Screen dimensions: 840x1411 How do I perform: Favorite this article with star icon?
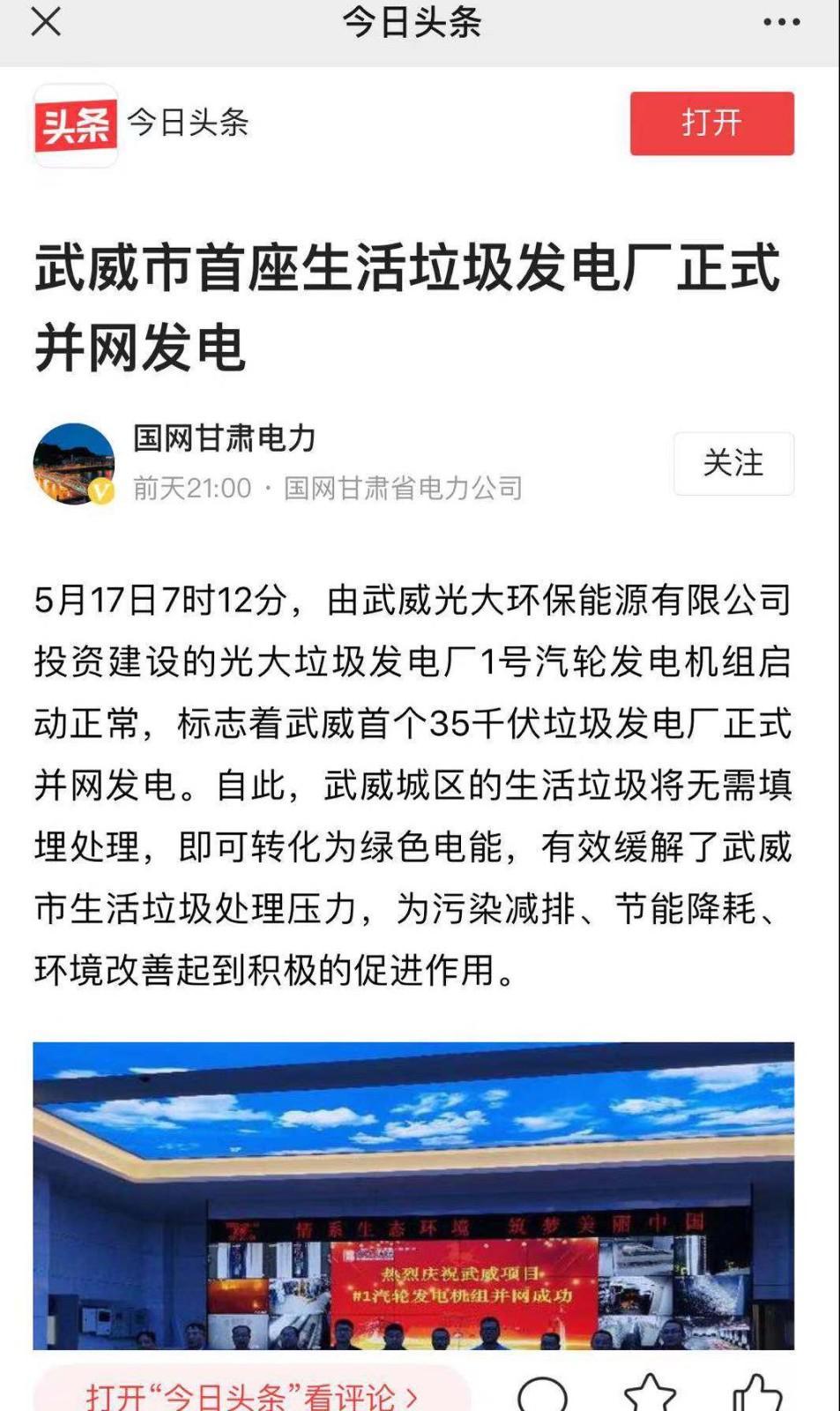(x=650, y=1395)
